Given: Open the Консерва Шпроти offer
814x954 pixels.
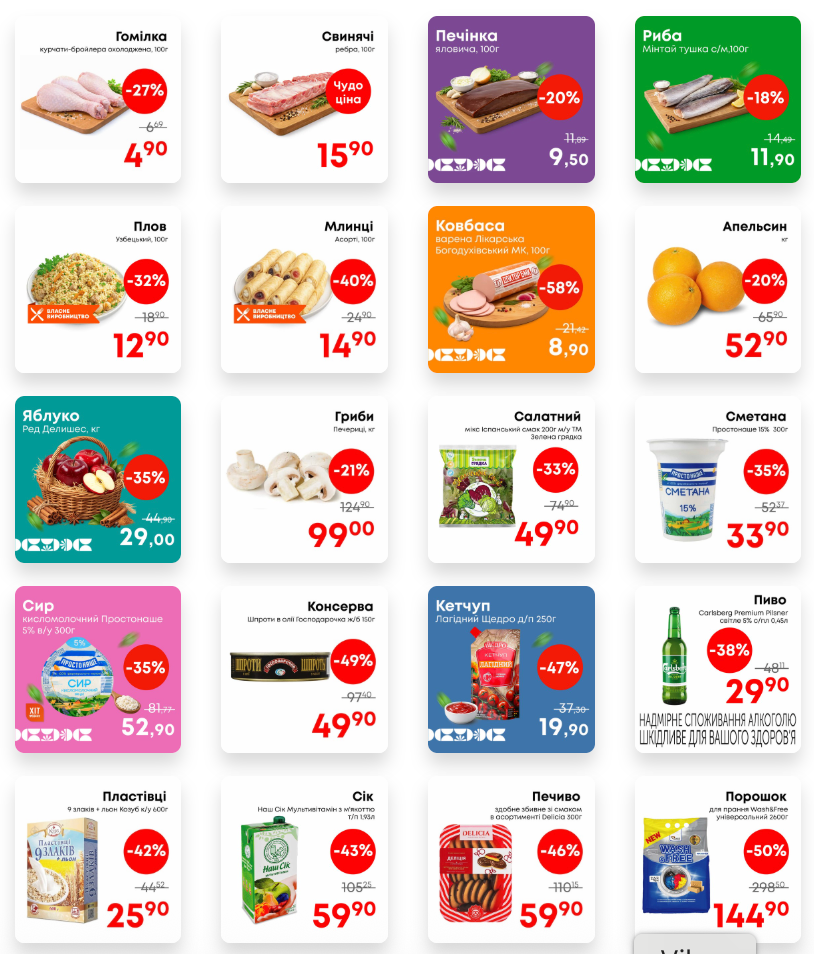Looking at the screenshot, I should pyautogui.click(x=304, y=670).
